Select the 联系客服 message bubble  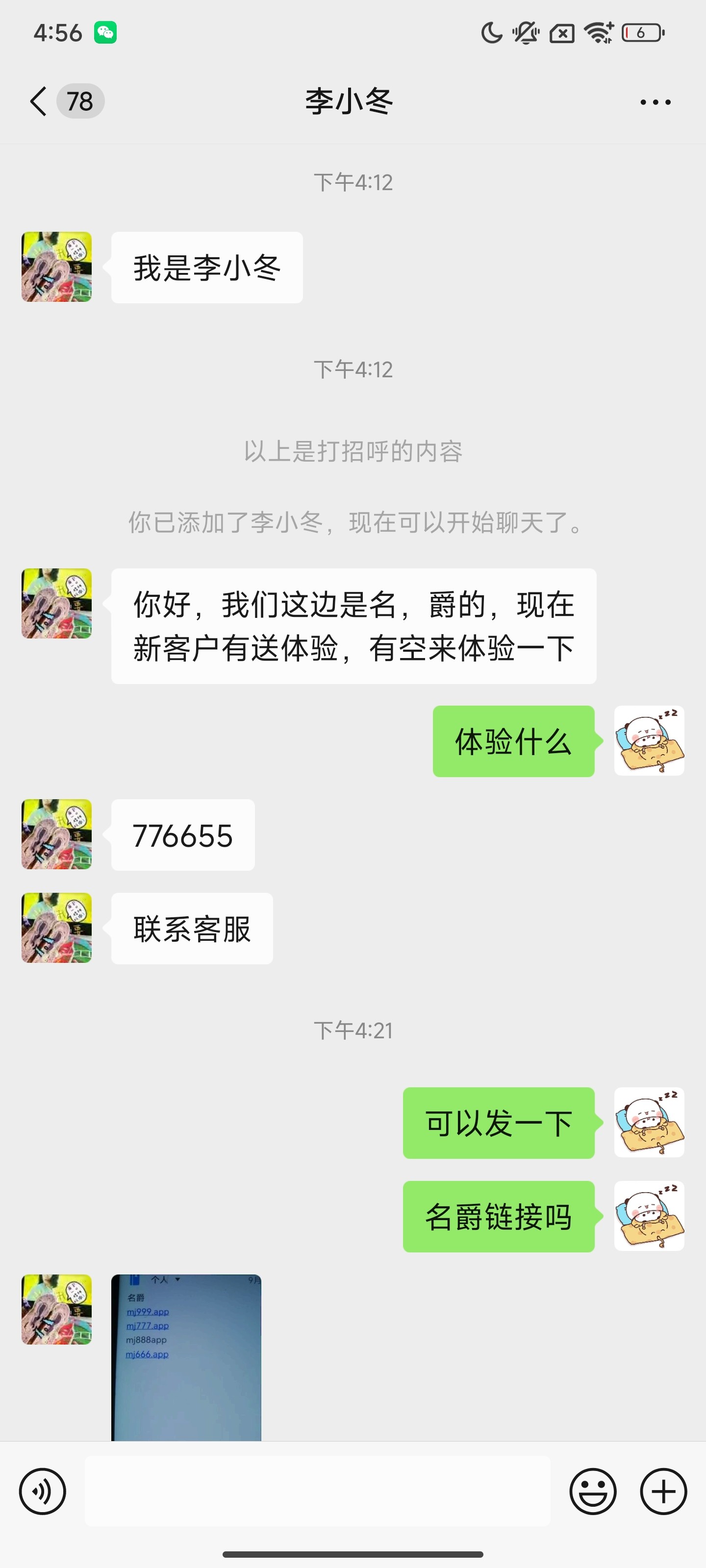(191, 928)
